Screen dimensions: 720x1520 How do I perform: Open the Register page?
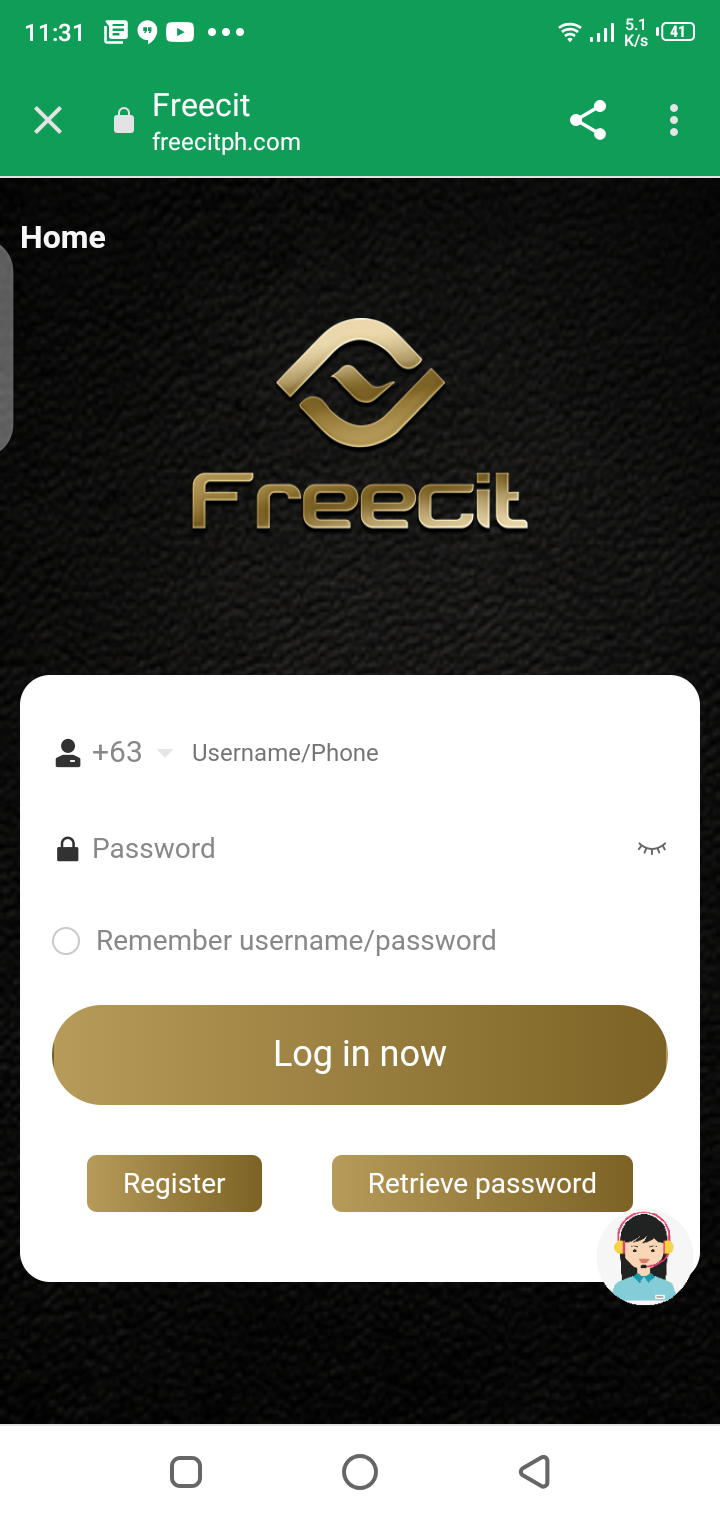click(174, 1183)
